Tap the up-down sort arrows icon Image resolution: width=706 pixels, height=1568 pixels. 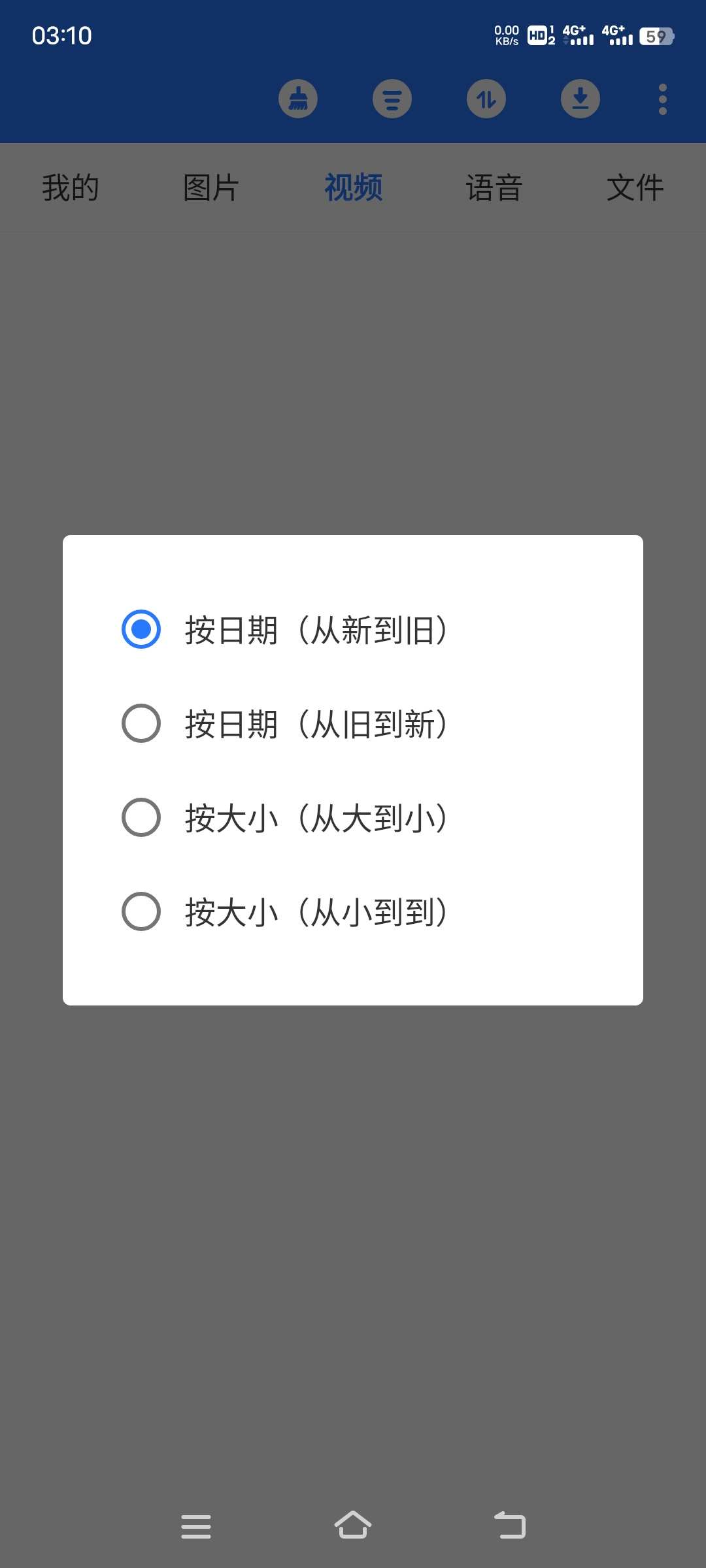(486, 99)
